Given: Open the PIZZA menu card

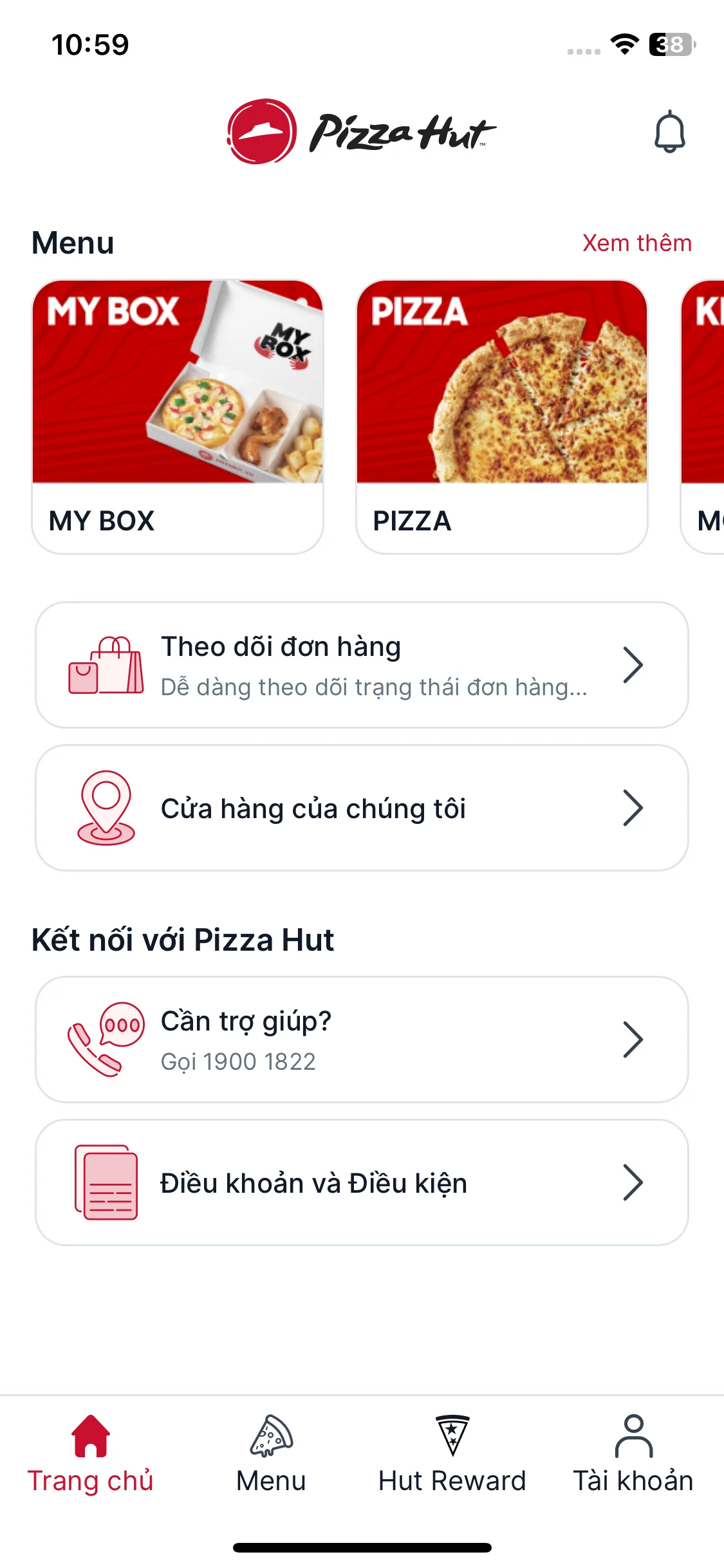Looking at the screenshot, I should pos(501,416).
